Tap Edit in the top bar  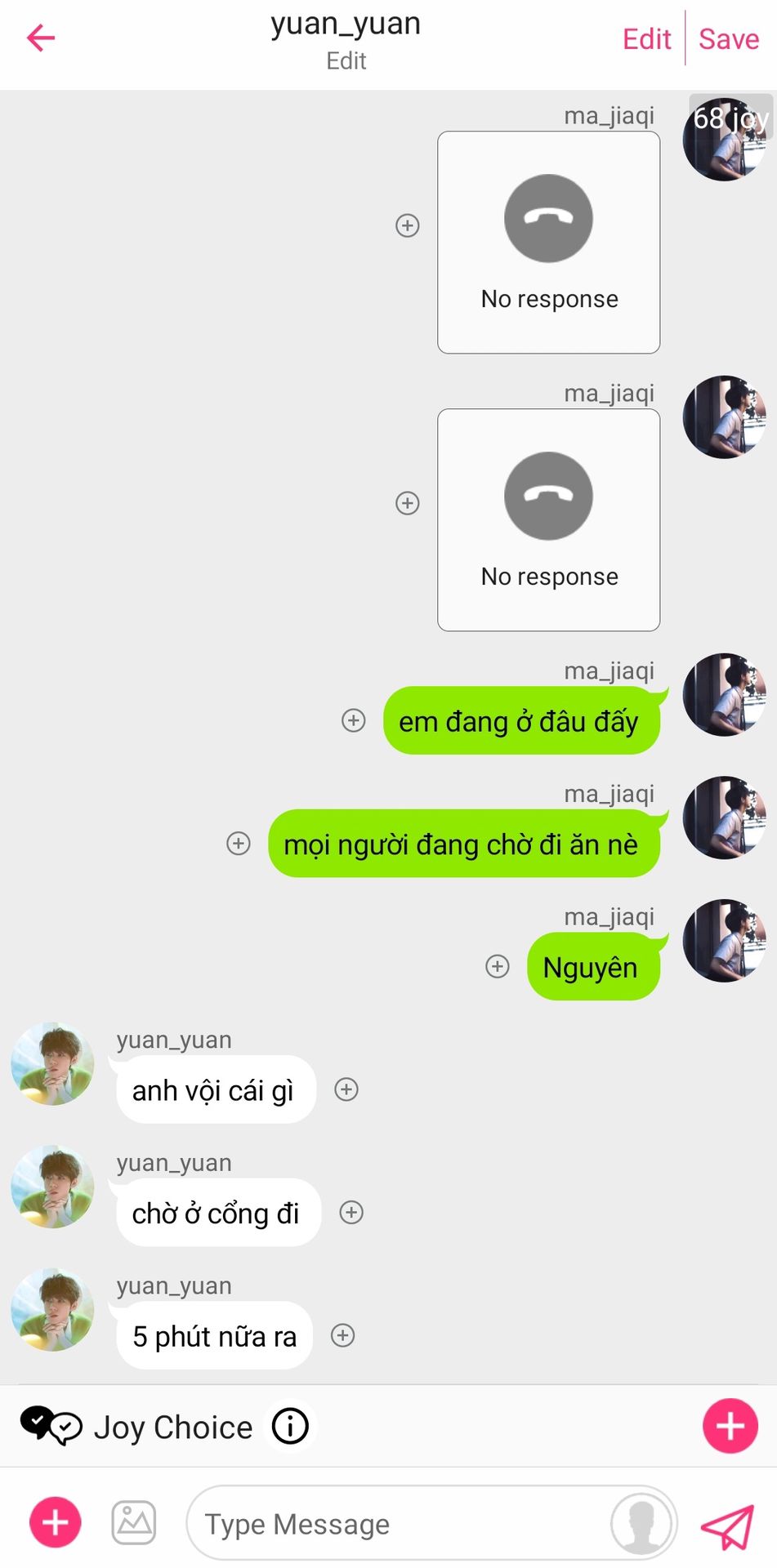point(646,38)
